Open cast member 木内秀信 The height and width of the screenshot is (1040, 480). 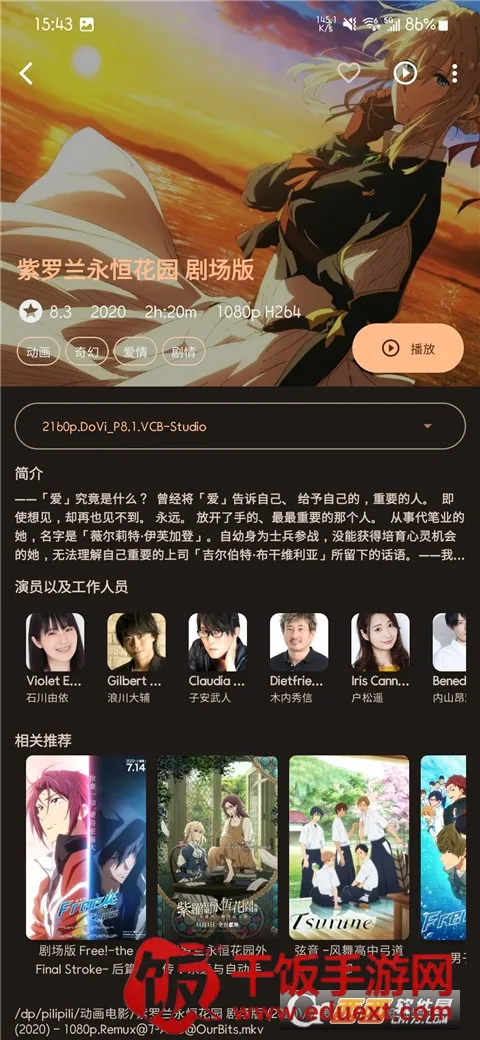tap(299, 657)
